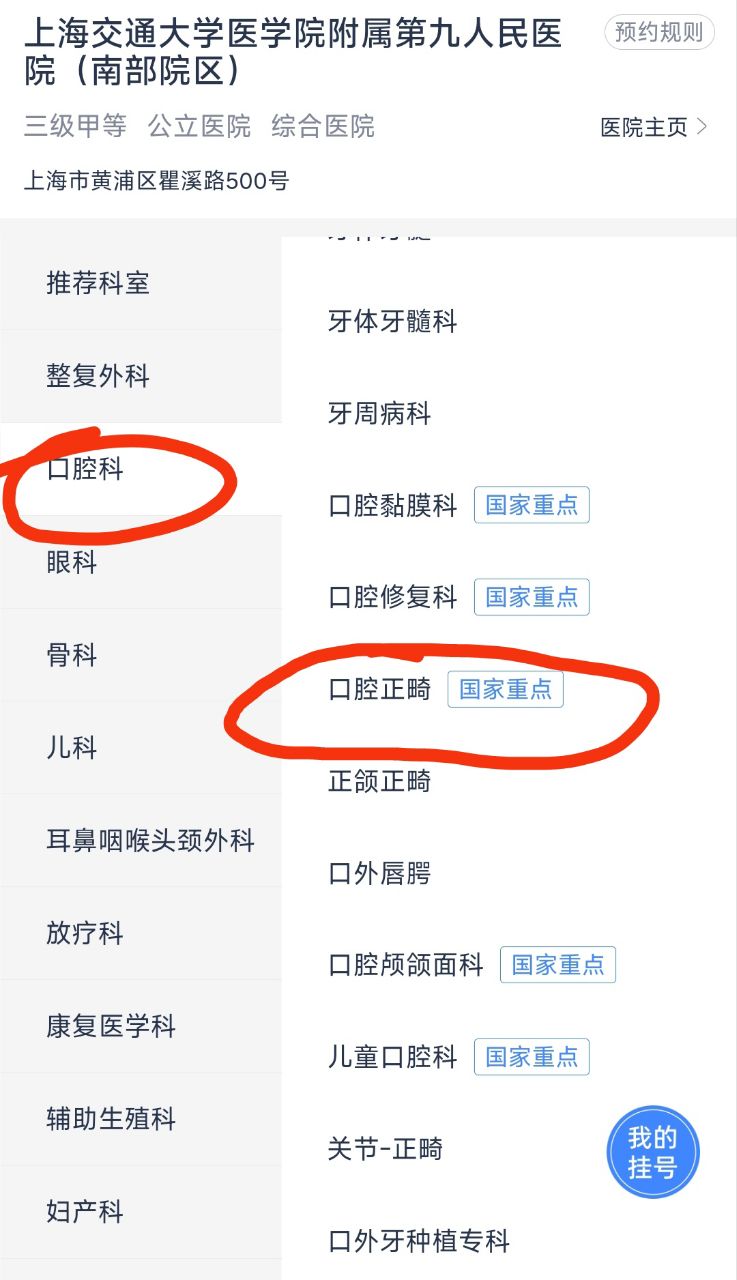Screen dimensions: 737x1280
Task: Select the 口腔科 category
Action: 86,469
